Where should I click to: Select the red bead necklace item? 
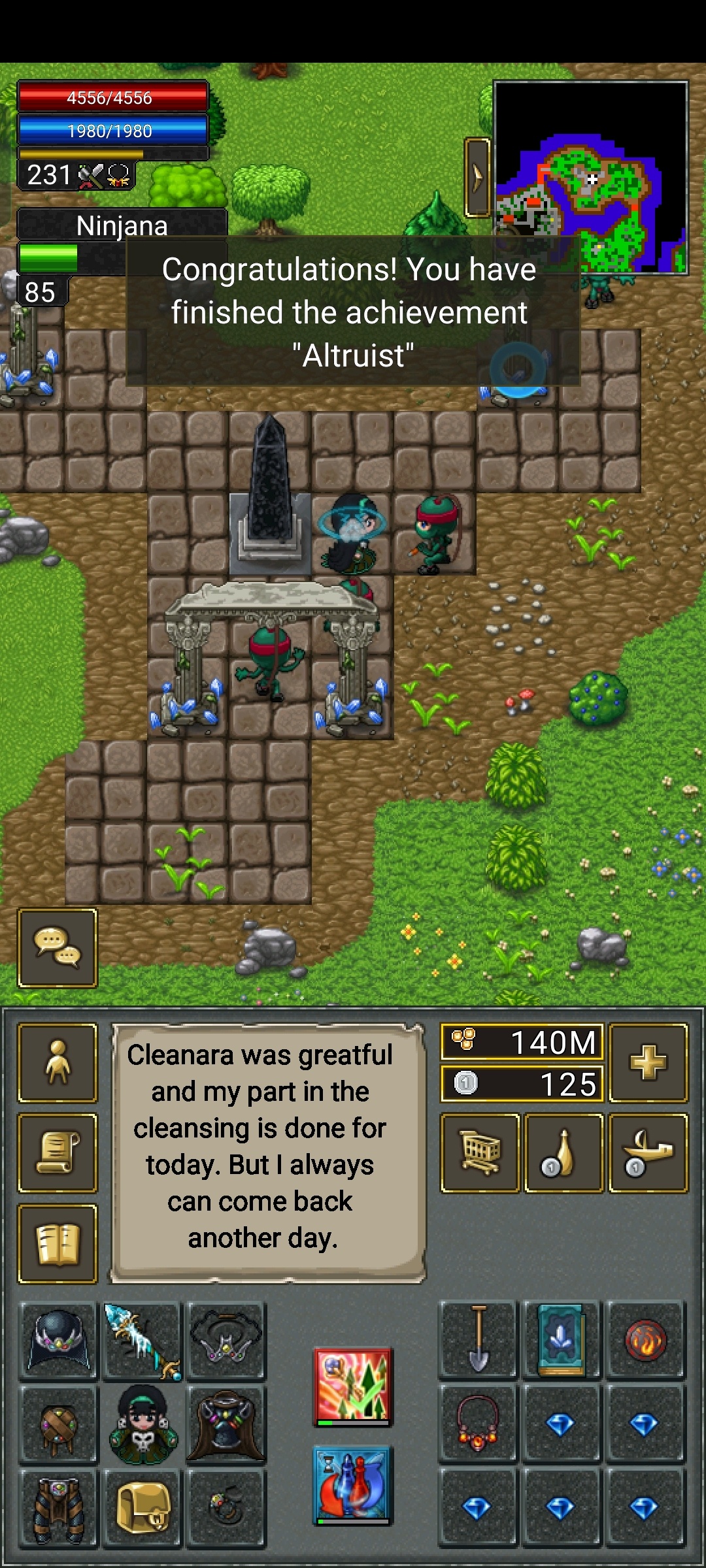[x=479, y=1423]
